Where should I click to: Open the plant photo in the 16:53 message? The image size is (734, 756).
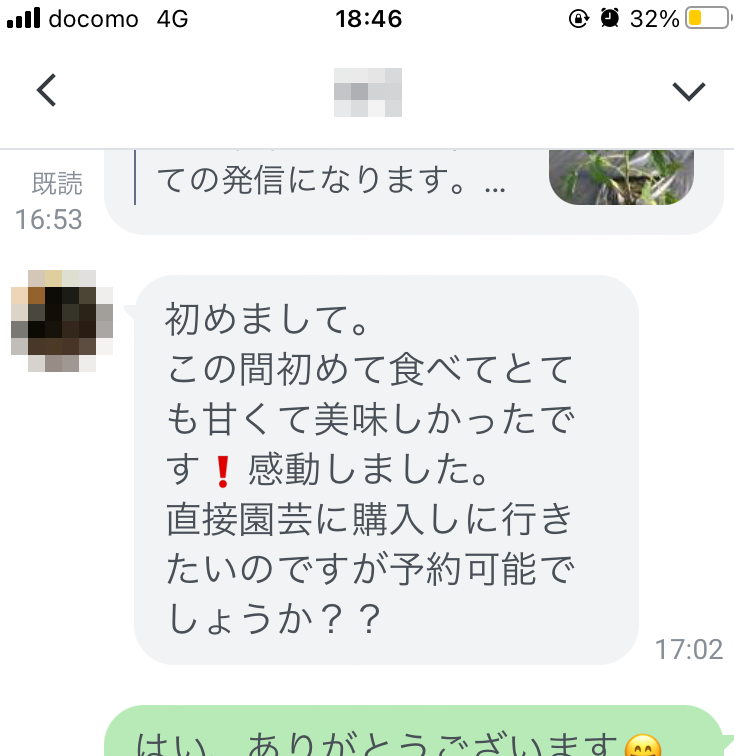click(621, 176)
